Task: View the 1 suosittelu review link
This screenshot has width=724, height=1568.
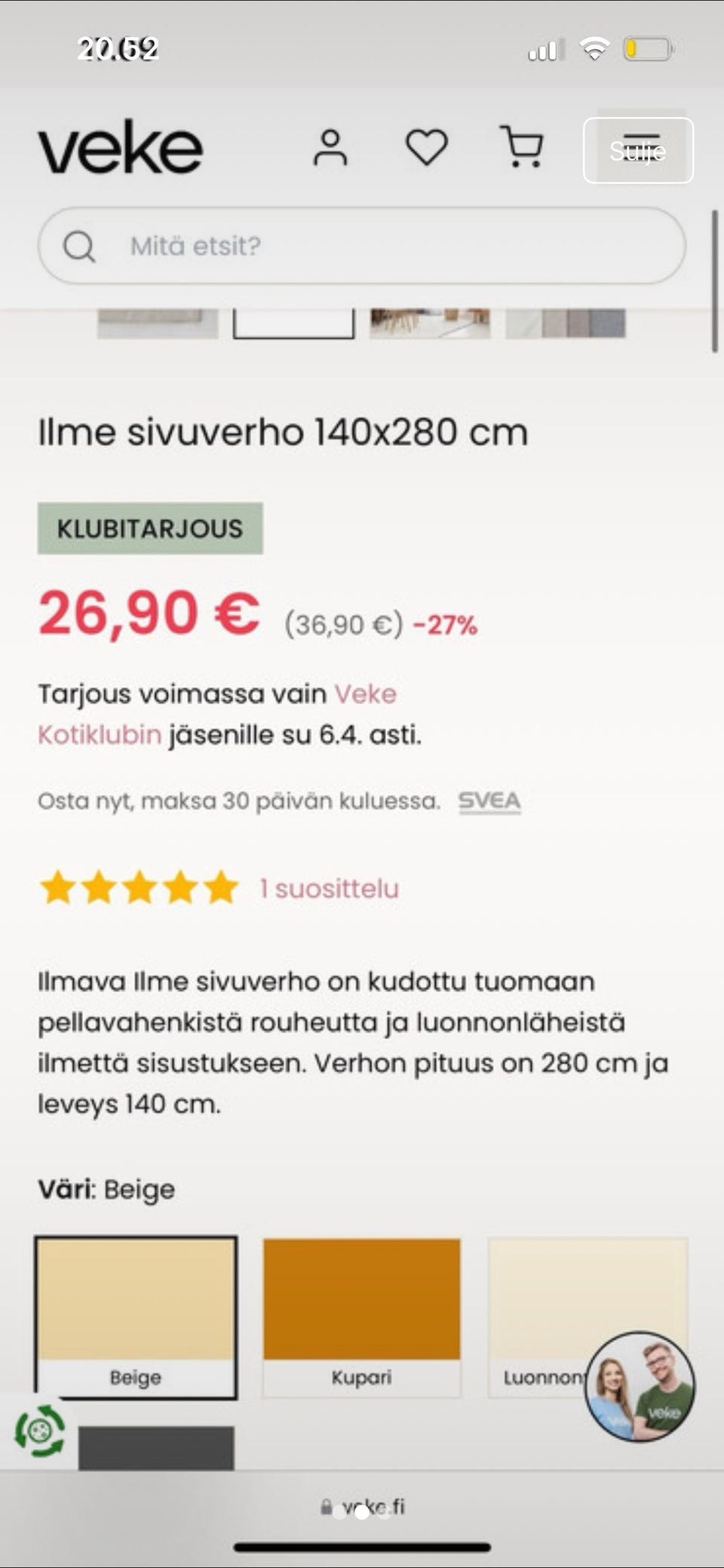Action: pyautogui.click(x=329, y=889)
